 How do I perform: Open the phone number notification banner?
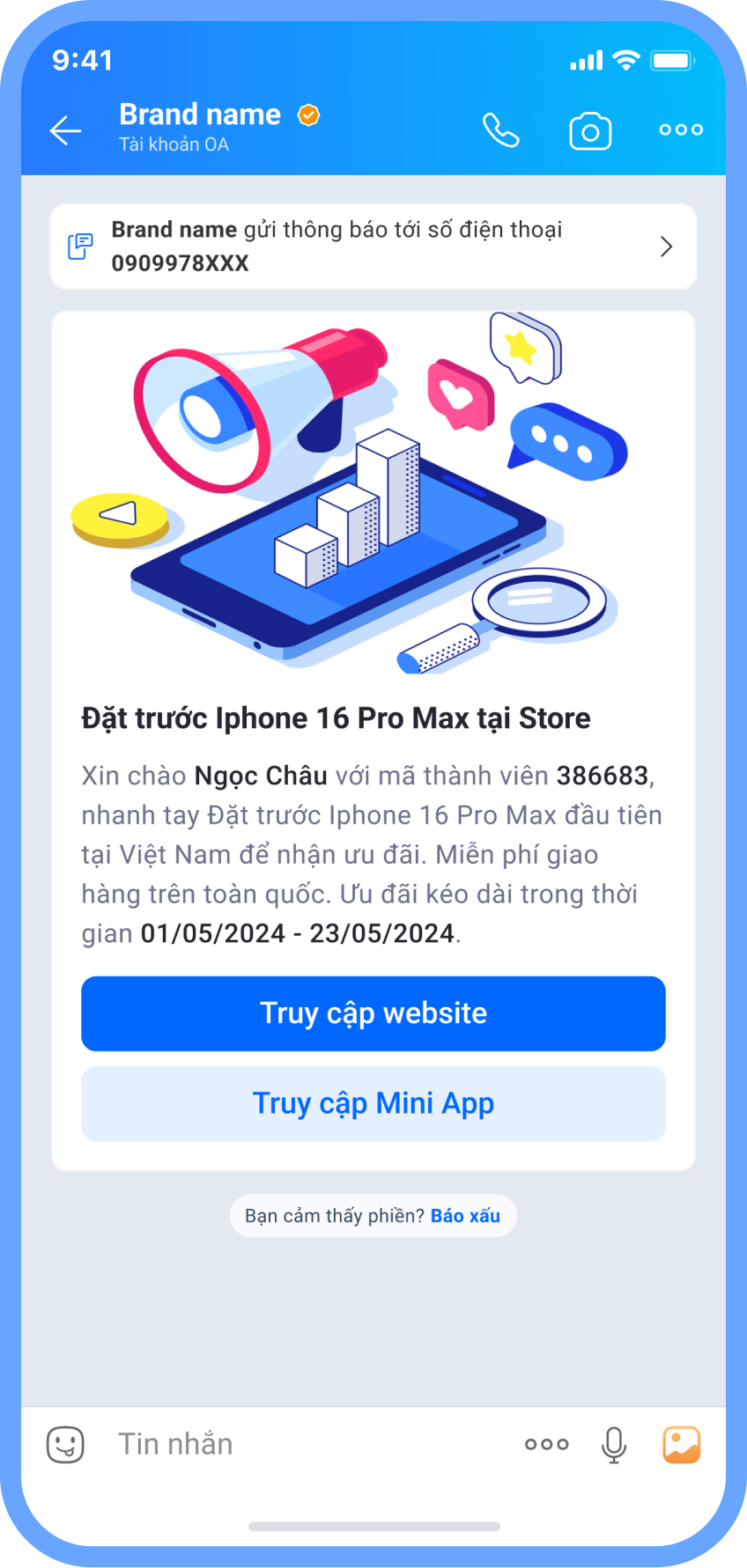click(x=373, y=247)
